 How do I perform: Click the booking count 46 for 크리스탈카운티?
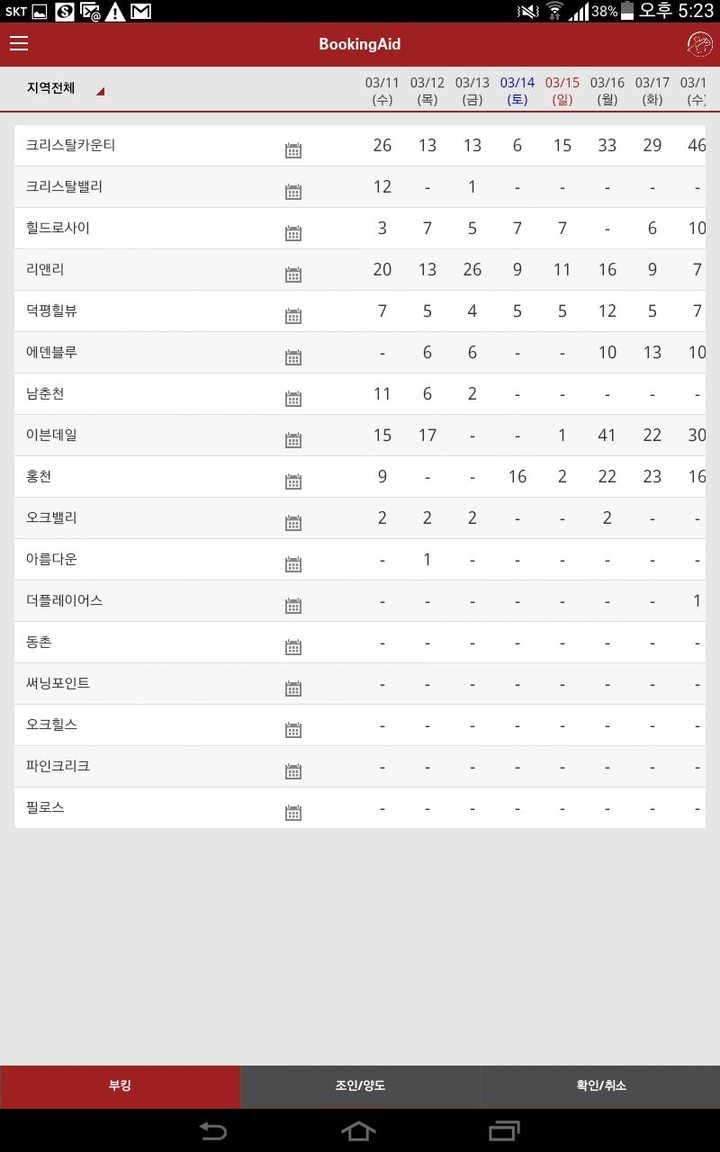click(x=696, y=145)
